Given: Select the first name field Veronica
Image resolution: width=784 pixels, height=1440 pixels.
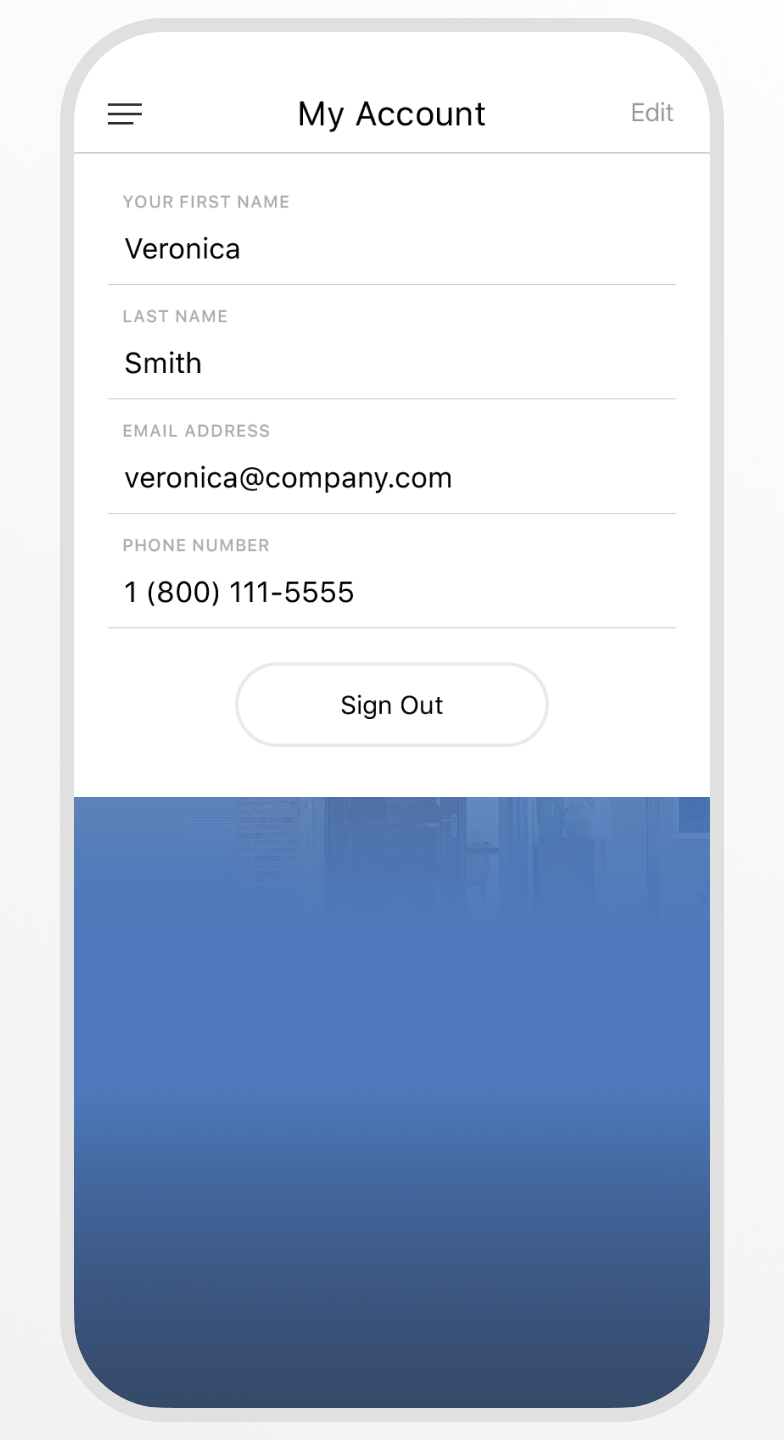Looking at the screenshot, I should pos(182,249).
